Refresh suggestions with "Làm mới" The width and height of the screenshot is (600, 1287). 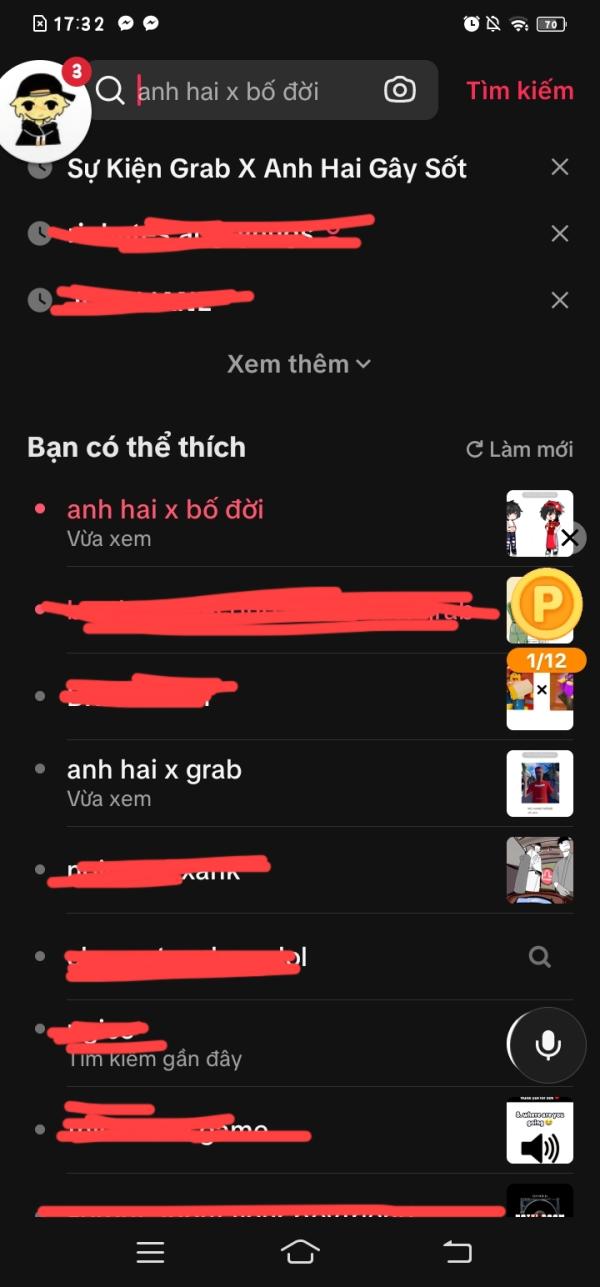[520, 450]
